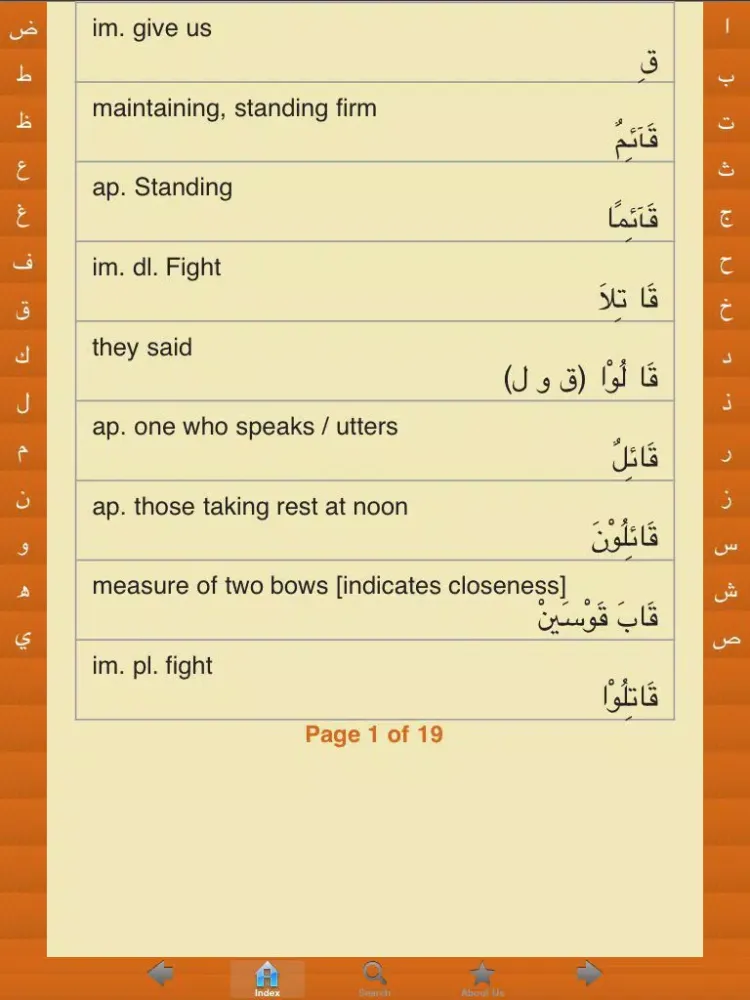Choose letter ا in the side index
750x1000 pixels.
[726, 29]
